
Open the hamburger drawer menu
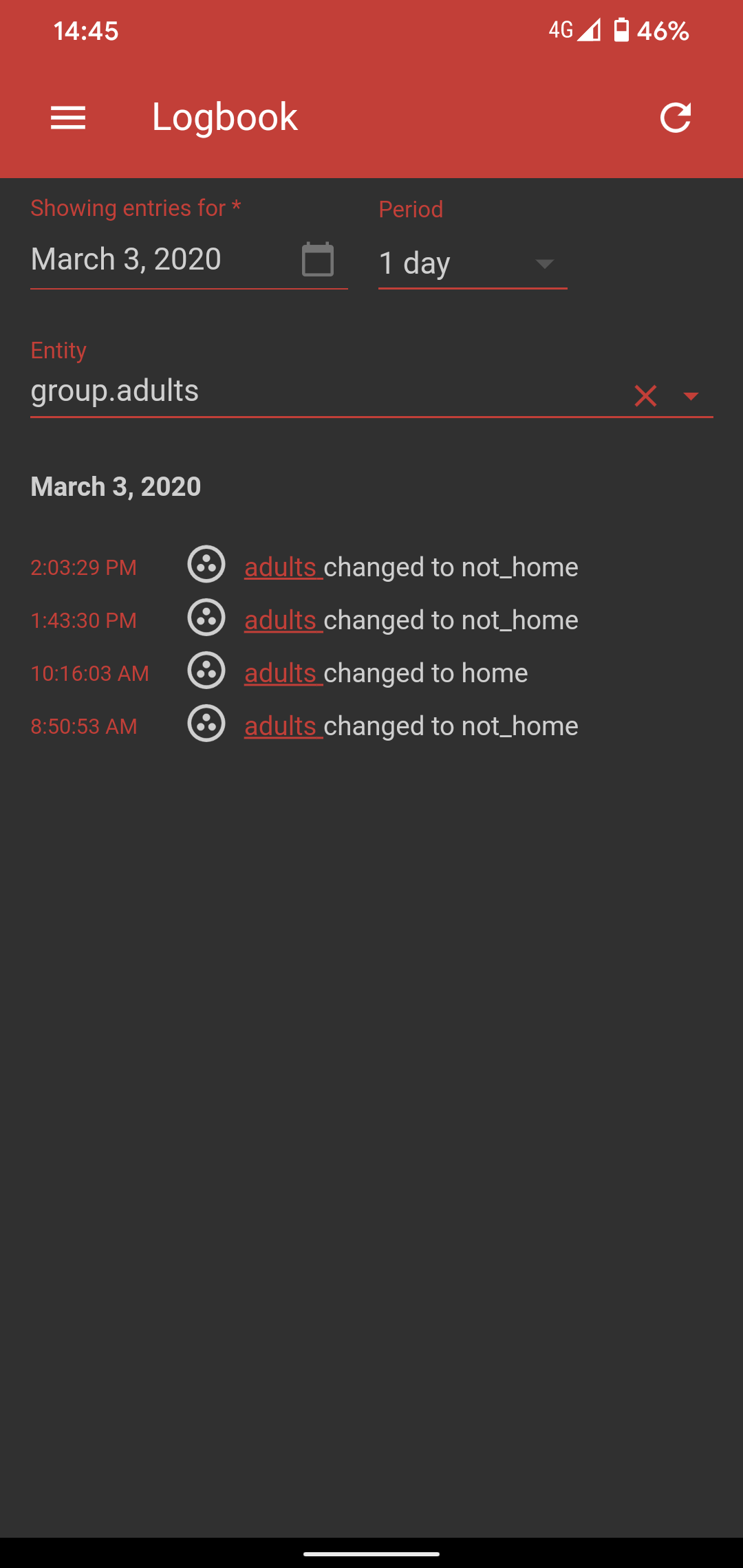click(x=68, y=118)
